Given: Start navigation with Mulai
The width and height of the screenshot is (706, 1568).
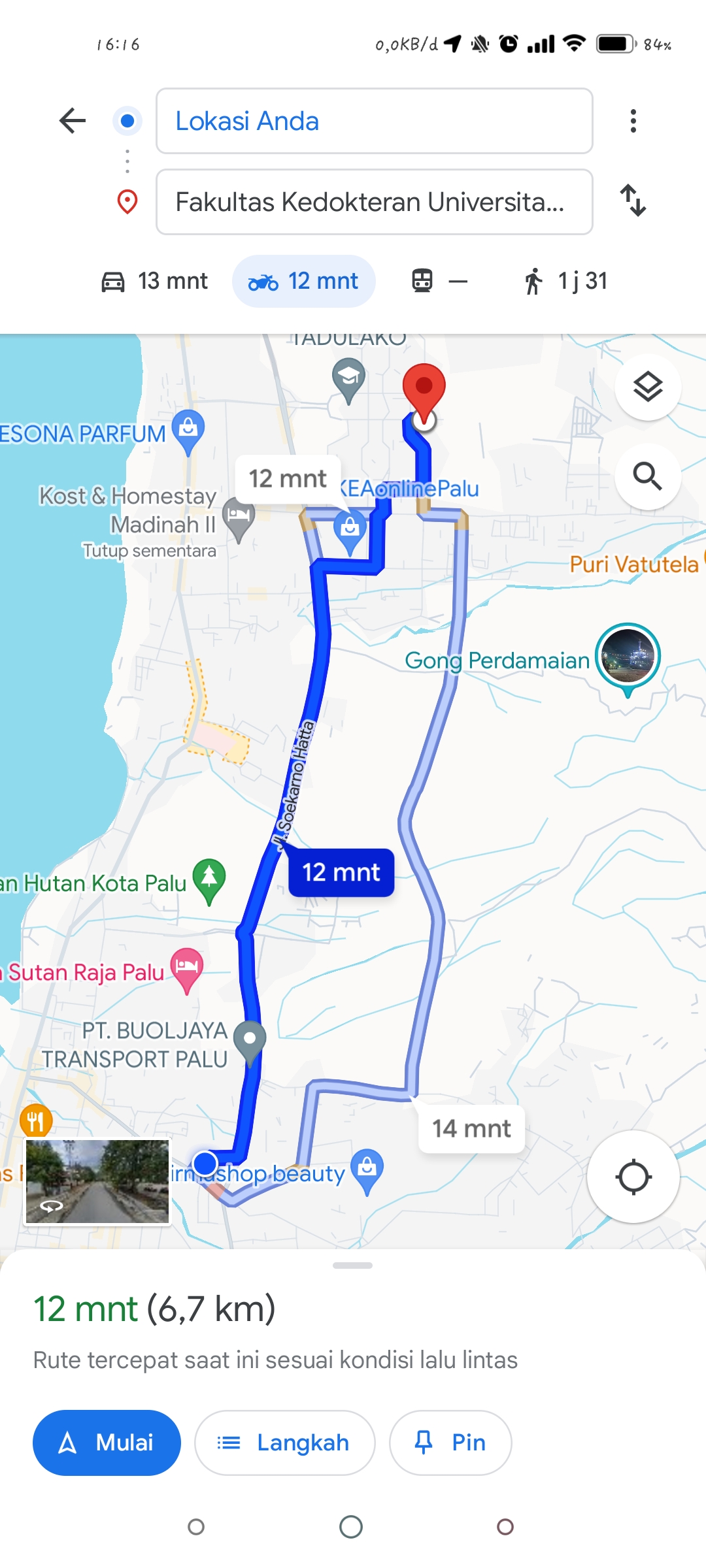Looking at the screenshot, I should [x=107, y=1443].
